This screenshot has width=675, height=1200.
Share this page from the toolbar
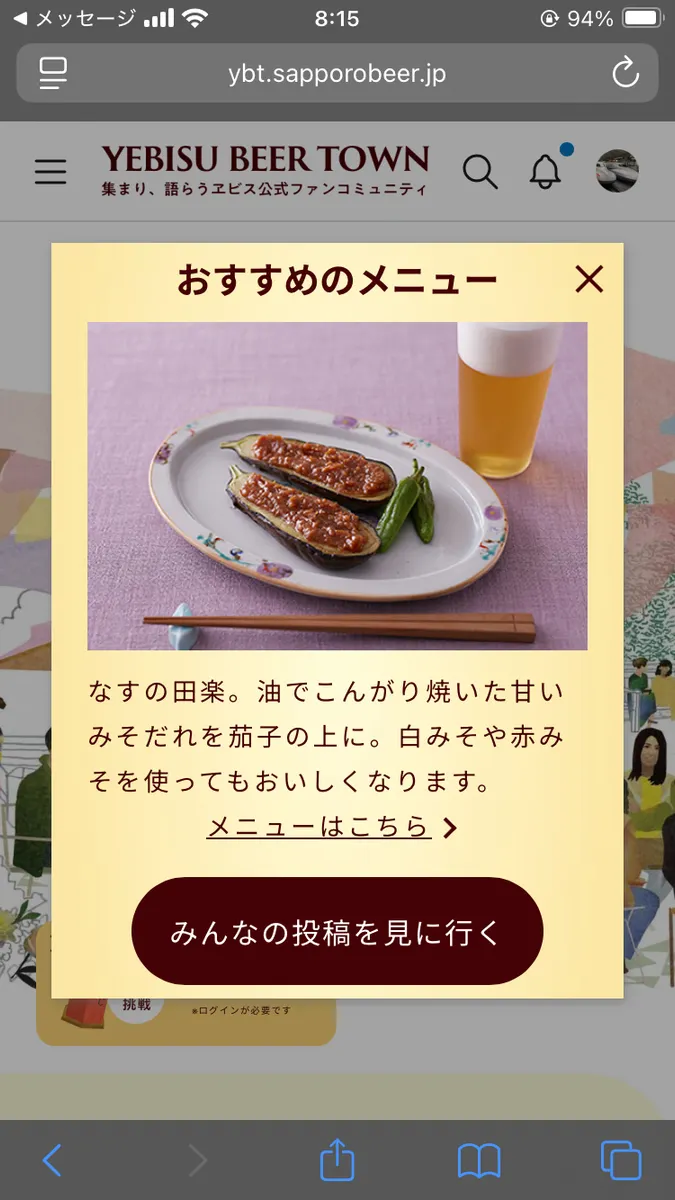(x=337, y=1160)
